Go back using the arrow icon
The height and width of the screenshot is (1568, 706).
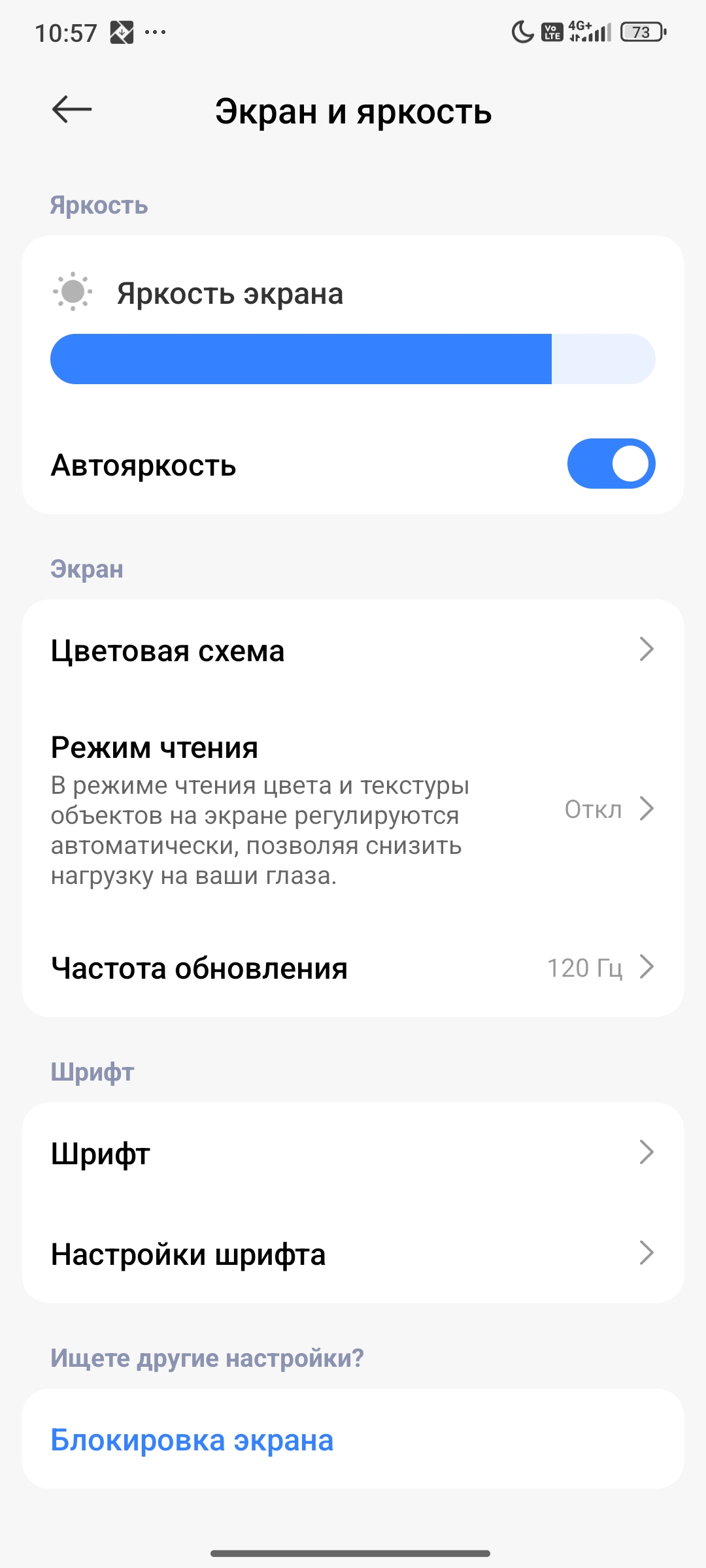click(72, 109)
